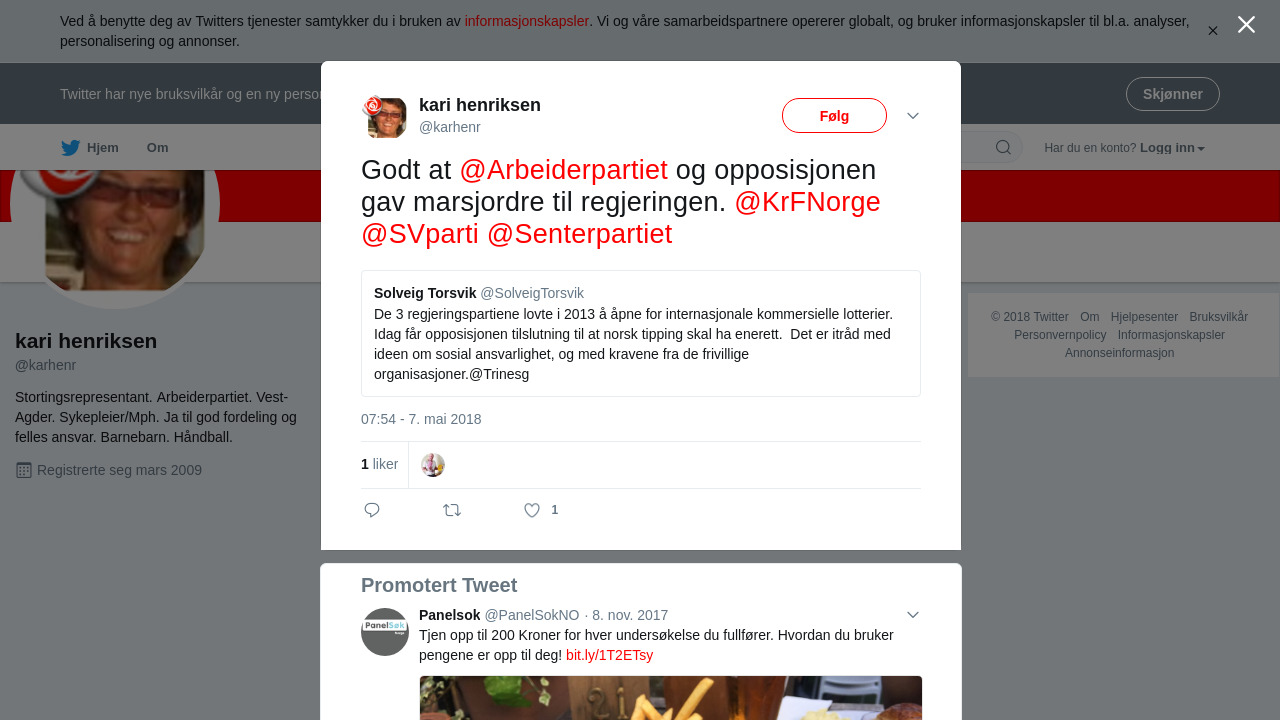Open the @Arbeiderpartiet mention
Image resolution: width=1280 pixels, height=720 pixels.
(563, 170)
